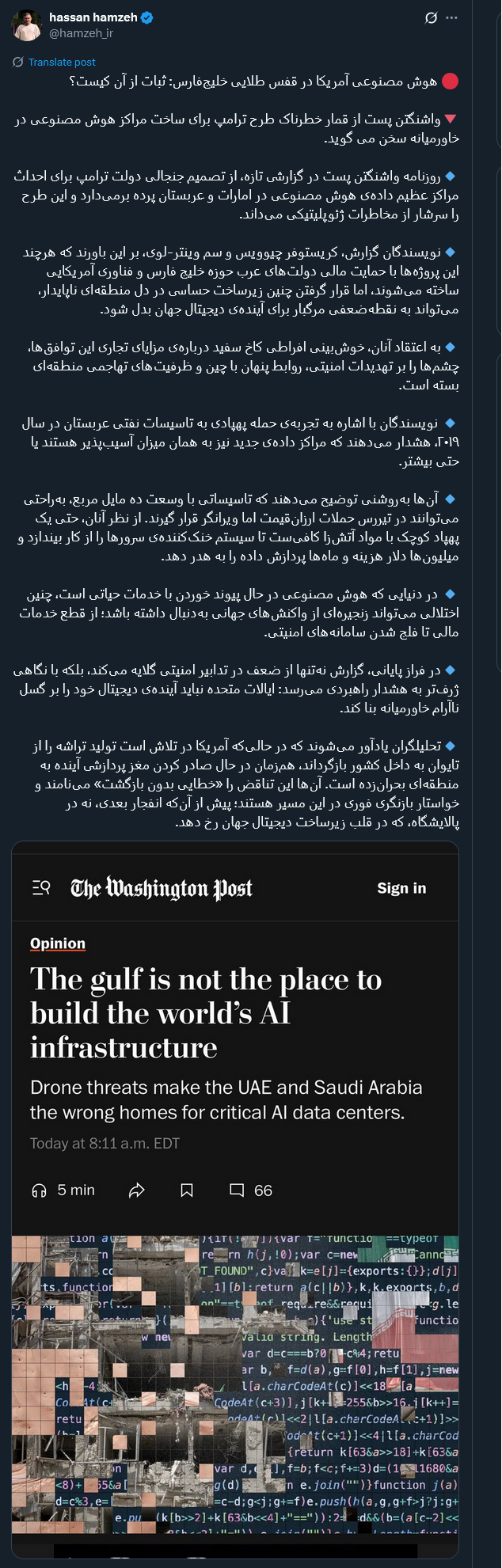Viewport: 502px width, 1568px height.
Task: Open the post's overflow menu
Action: coord(452,18)
